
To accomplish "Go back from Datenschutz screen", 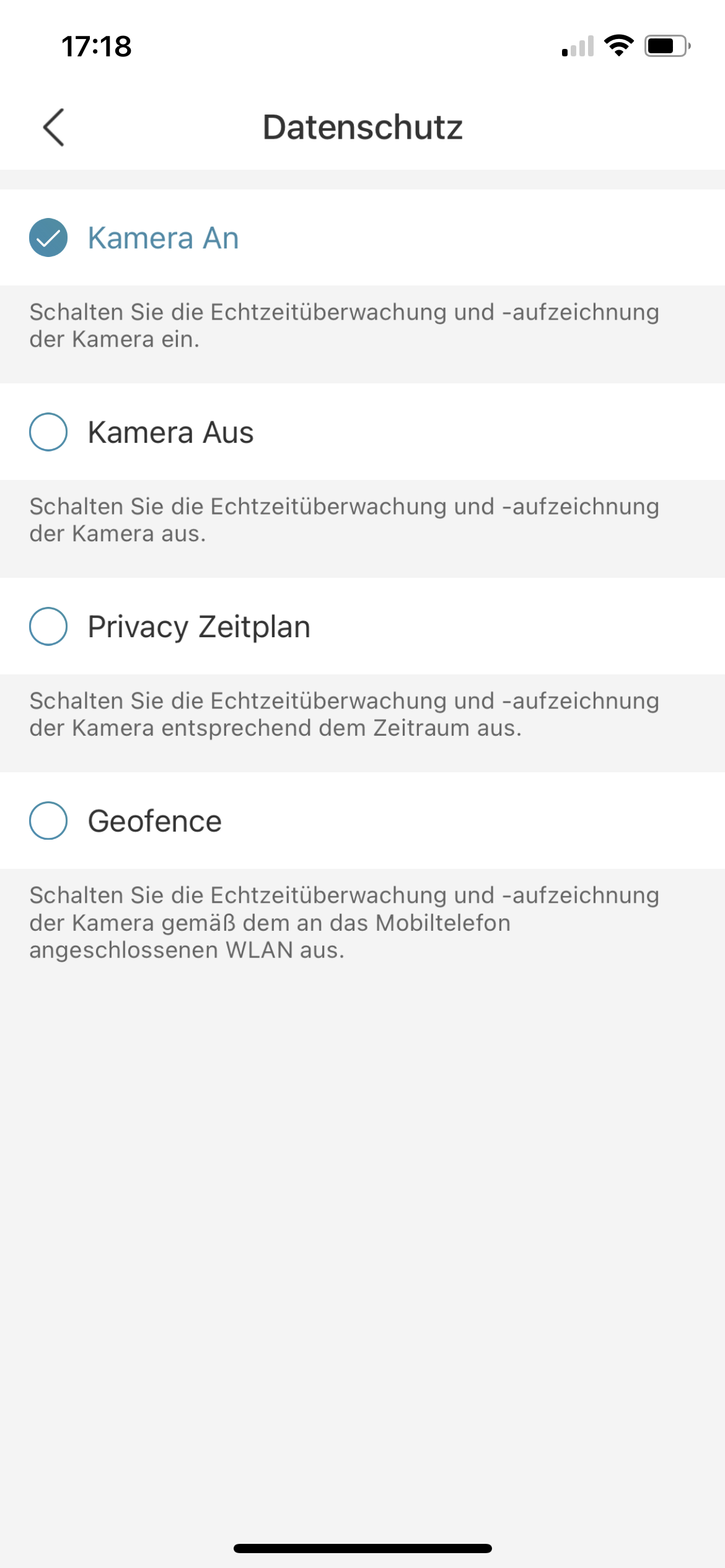I will (x=54, y=128).
